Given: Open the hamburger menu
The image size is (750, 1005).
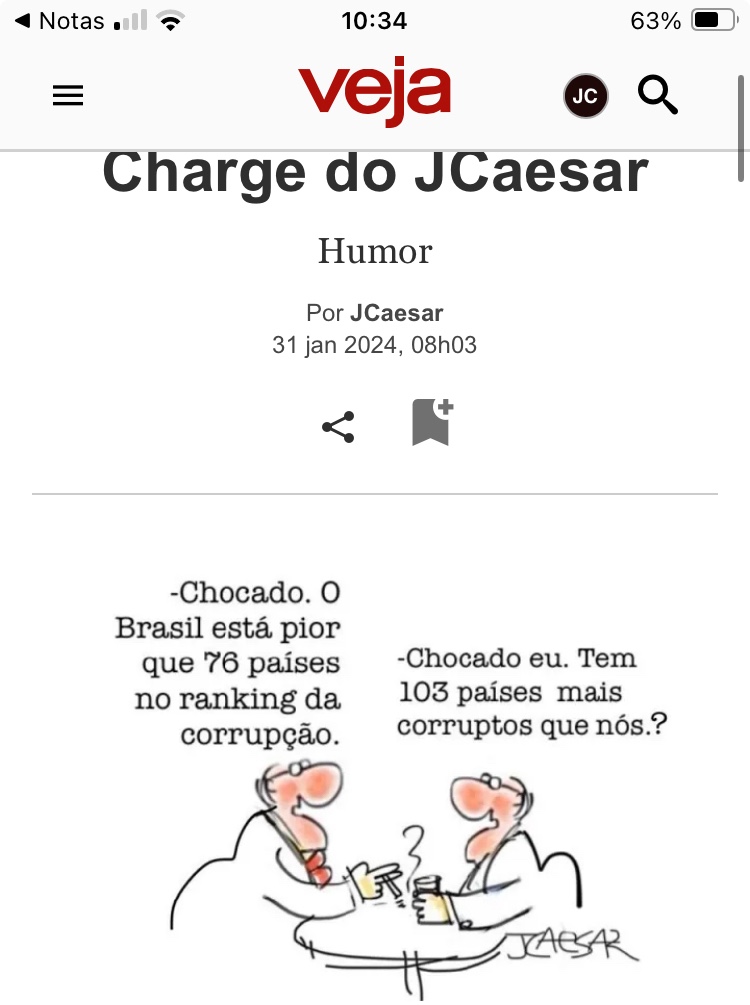Looking at the screenshot, I should pyautogui.click(x=68, y=96).
